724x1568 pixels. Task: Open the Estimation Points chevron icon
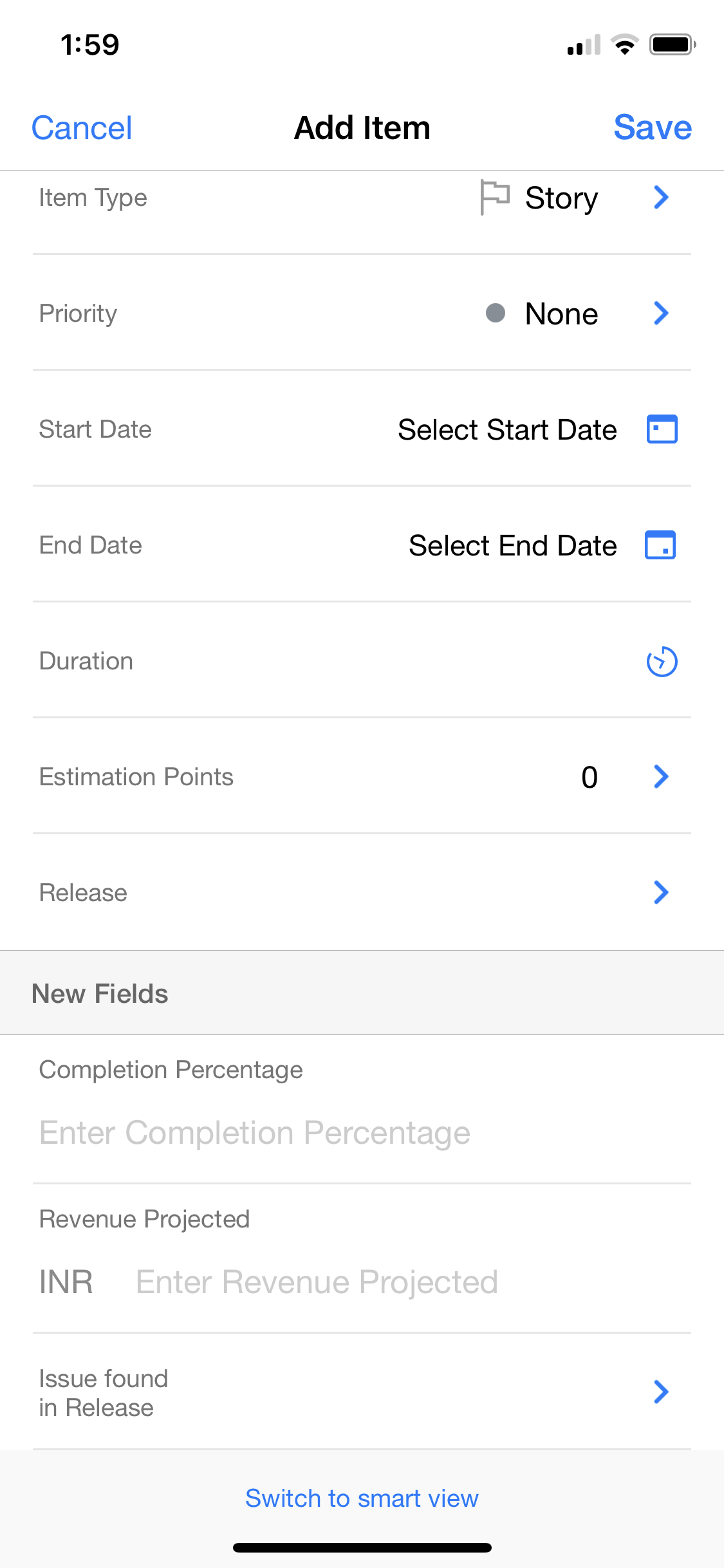(x=661, y=777)
